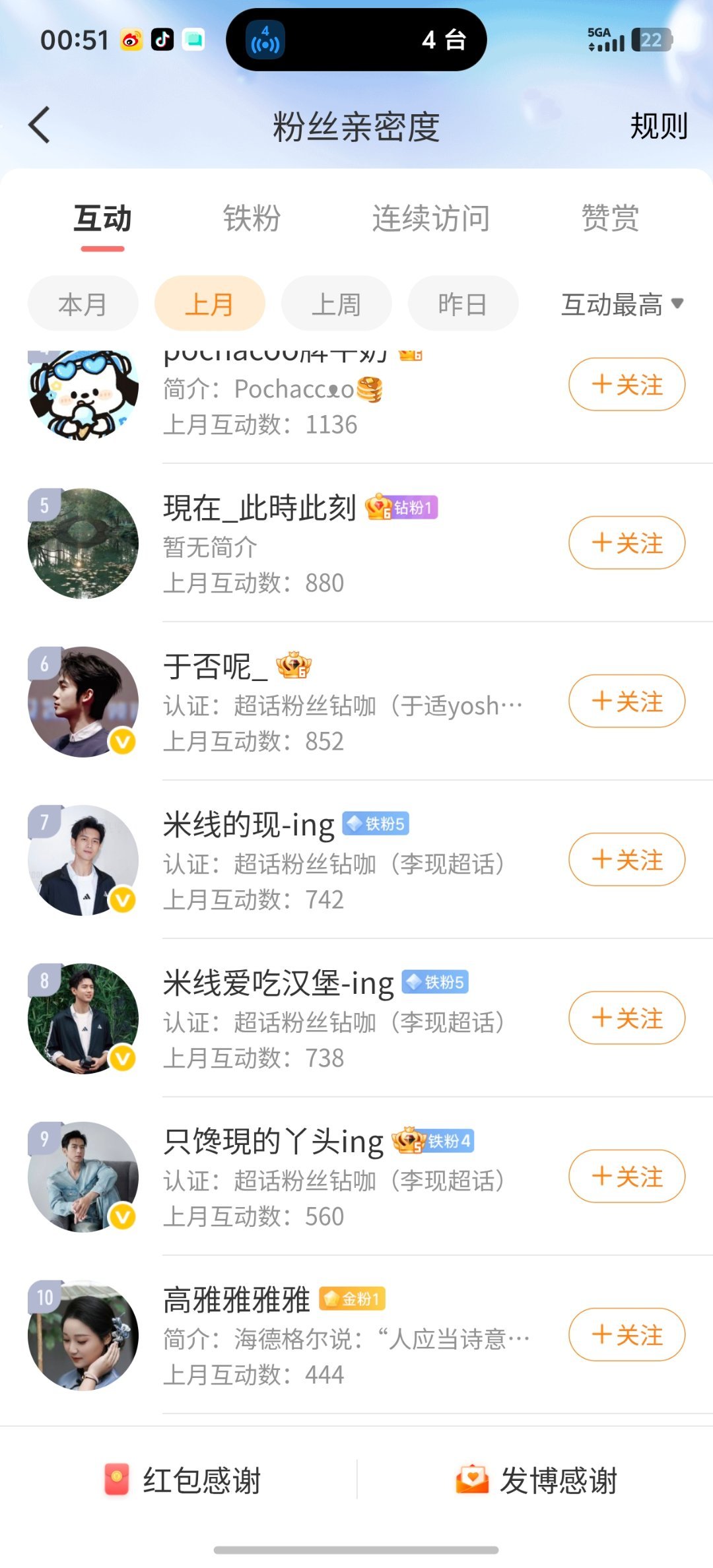Expand the 互动最高 sort dropdown

click(623, 304)
